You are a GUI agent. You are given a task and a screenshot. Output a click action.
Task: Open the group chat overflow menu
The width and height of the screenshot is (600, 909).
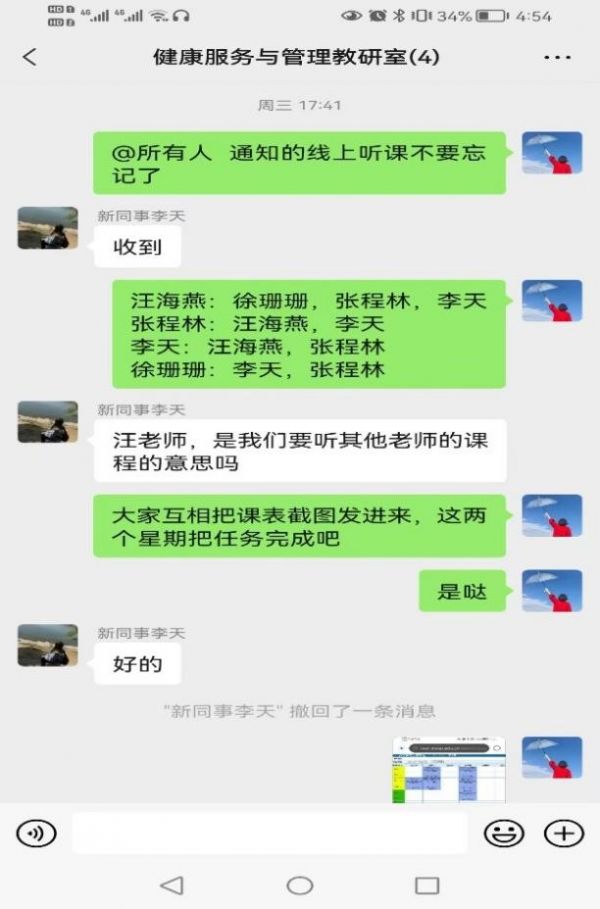557,57
